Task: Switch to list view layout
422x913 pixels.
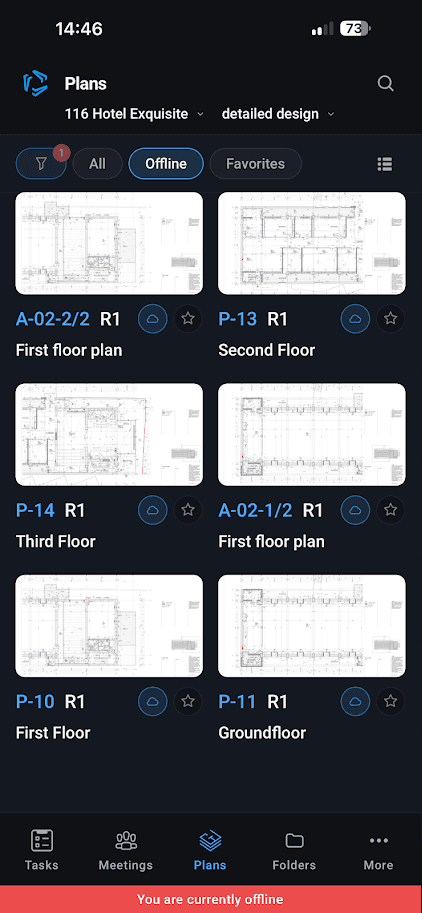Action: (385, 164)
